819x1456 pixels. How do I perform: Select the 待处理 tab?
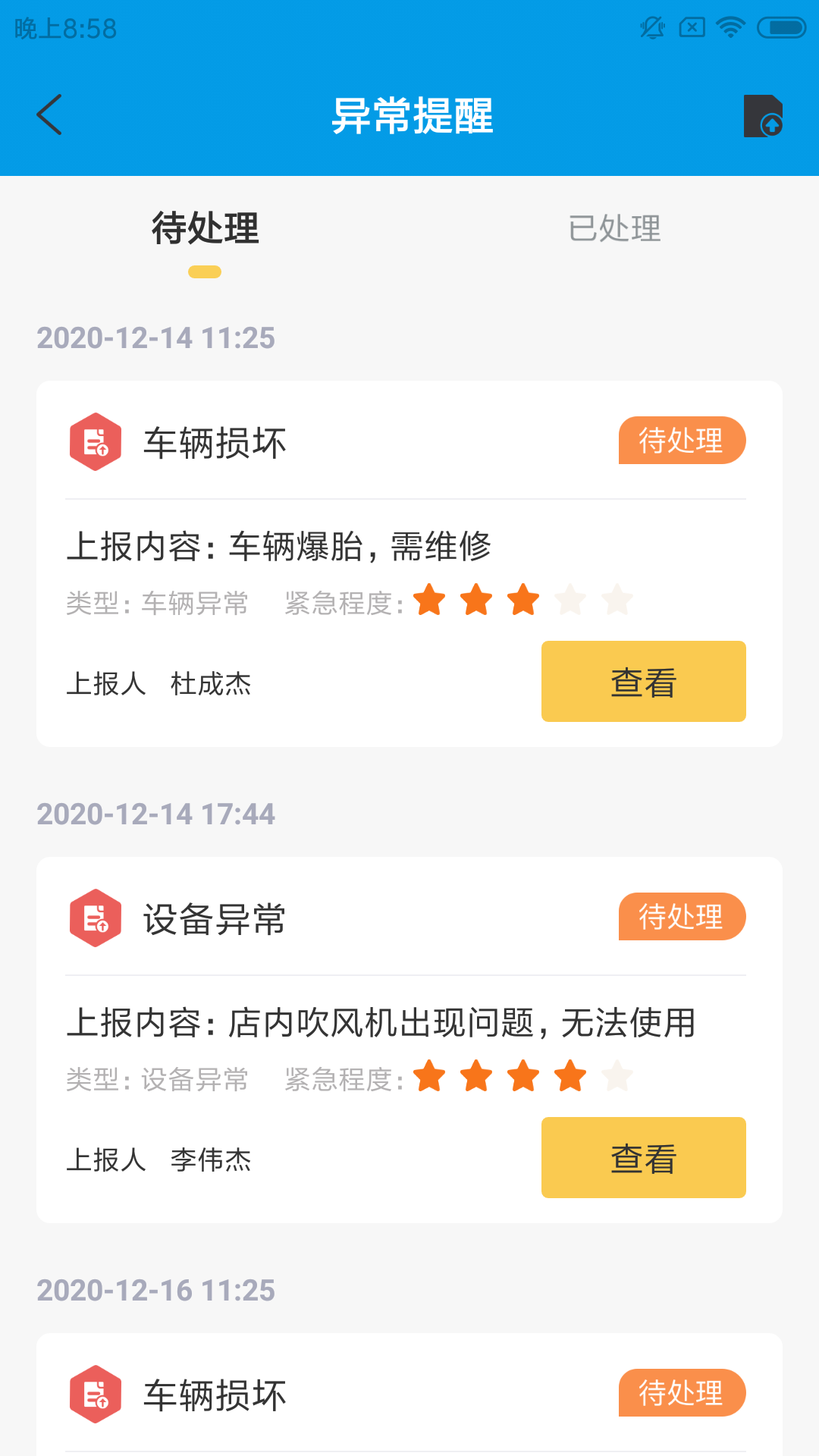(205, 229)
